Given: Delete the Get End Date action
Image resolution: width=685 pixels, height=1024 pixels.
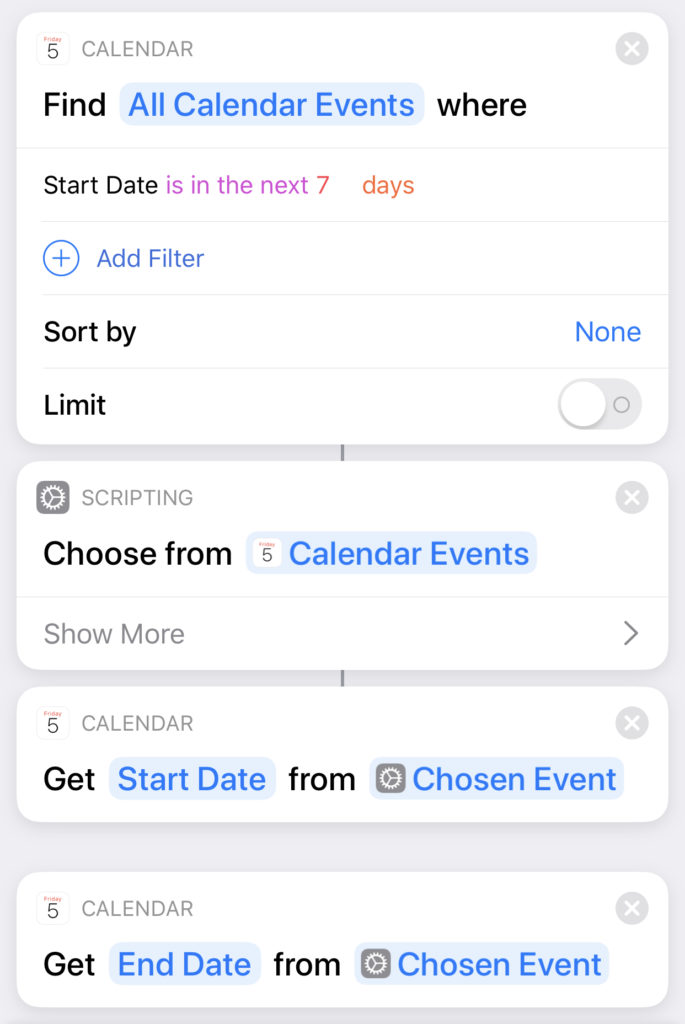Looking at the screenshot, I should click(631, 908).
